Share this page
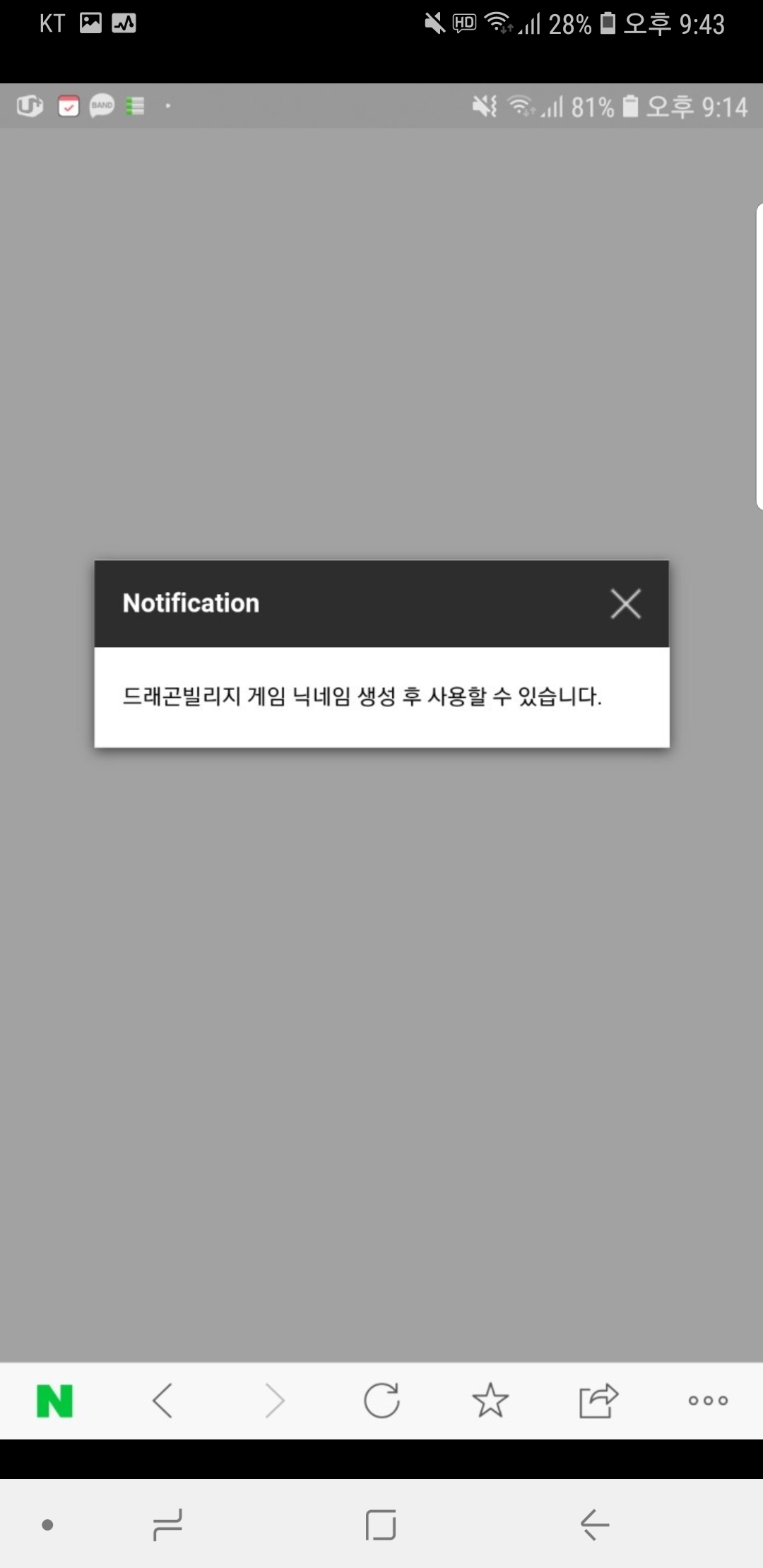Viewport: 763px width, 1568px height. tap(598, 1401)
